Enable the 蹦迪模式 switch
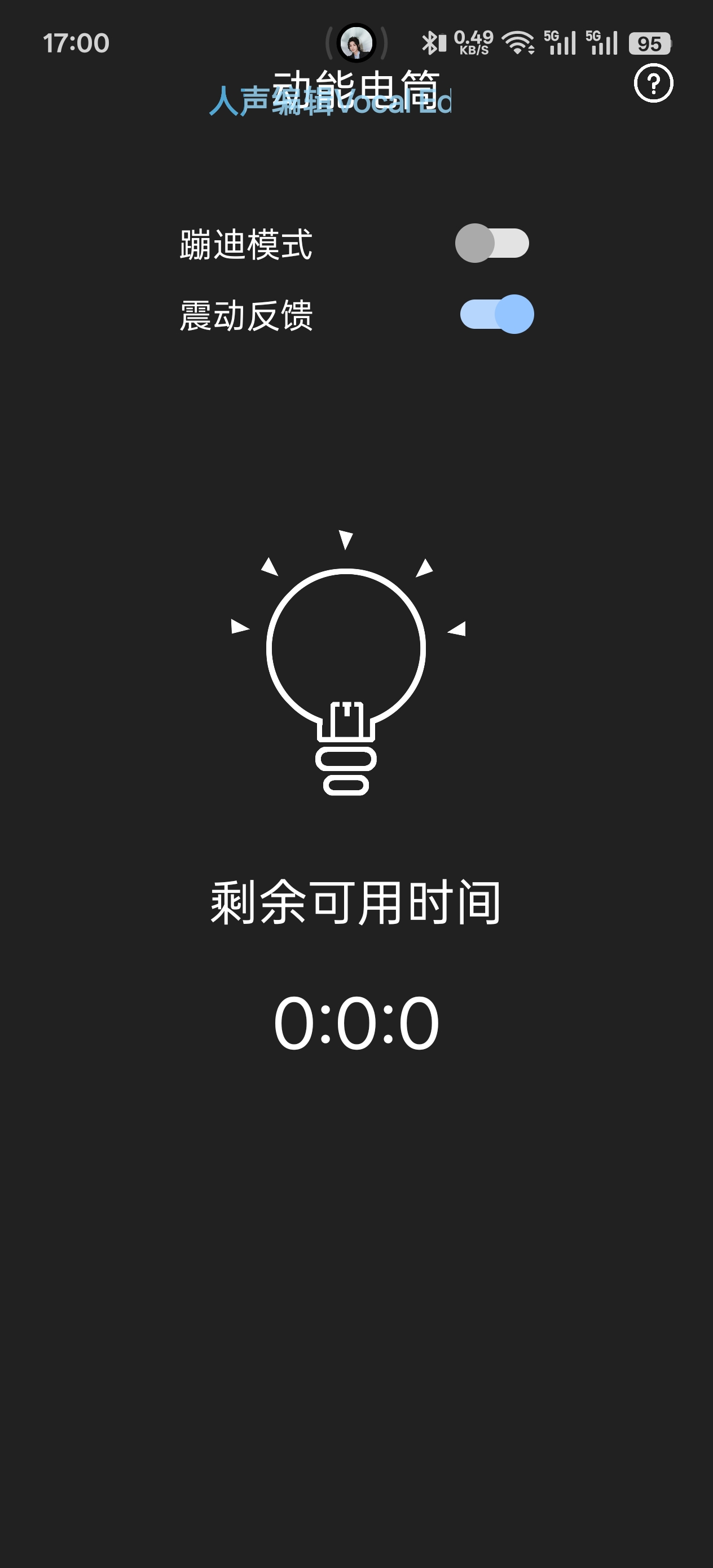 click(492, 244)
